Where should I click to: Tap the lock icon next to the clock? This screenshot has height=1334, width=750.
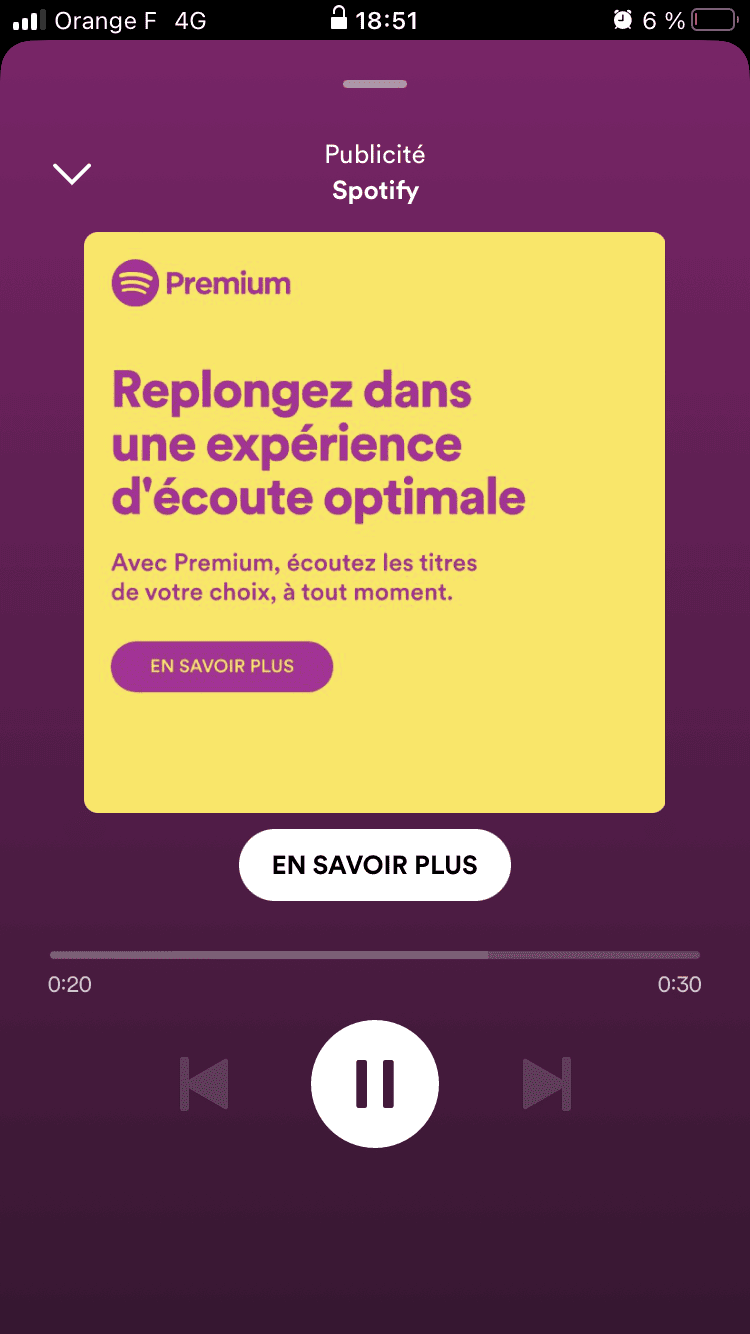[338, 19]
